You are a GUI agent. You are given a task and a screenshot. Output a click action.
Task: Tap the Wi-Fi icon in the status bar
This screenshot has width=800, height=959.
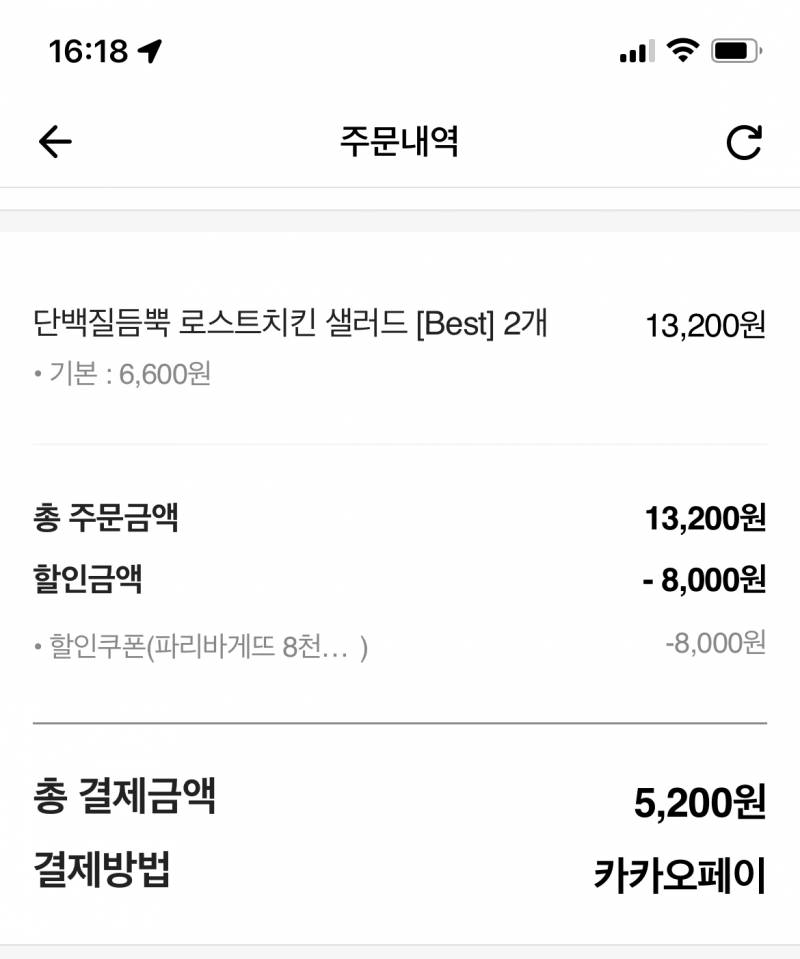click(681, 51)
